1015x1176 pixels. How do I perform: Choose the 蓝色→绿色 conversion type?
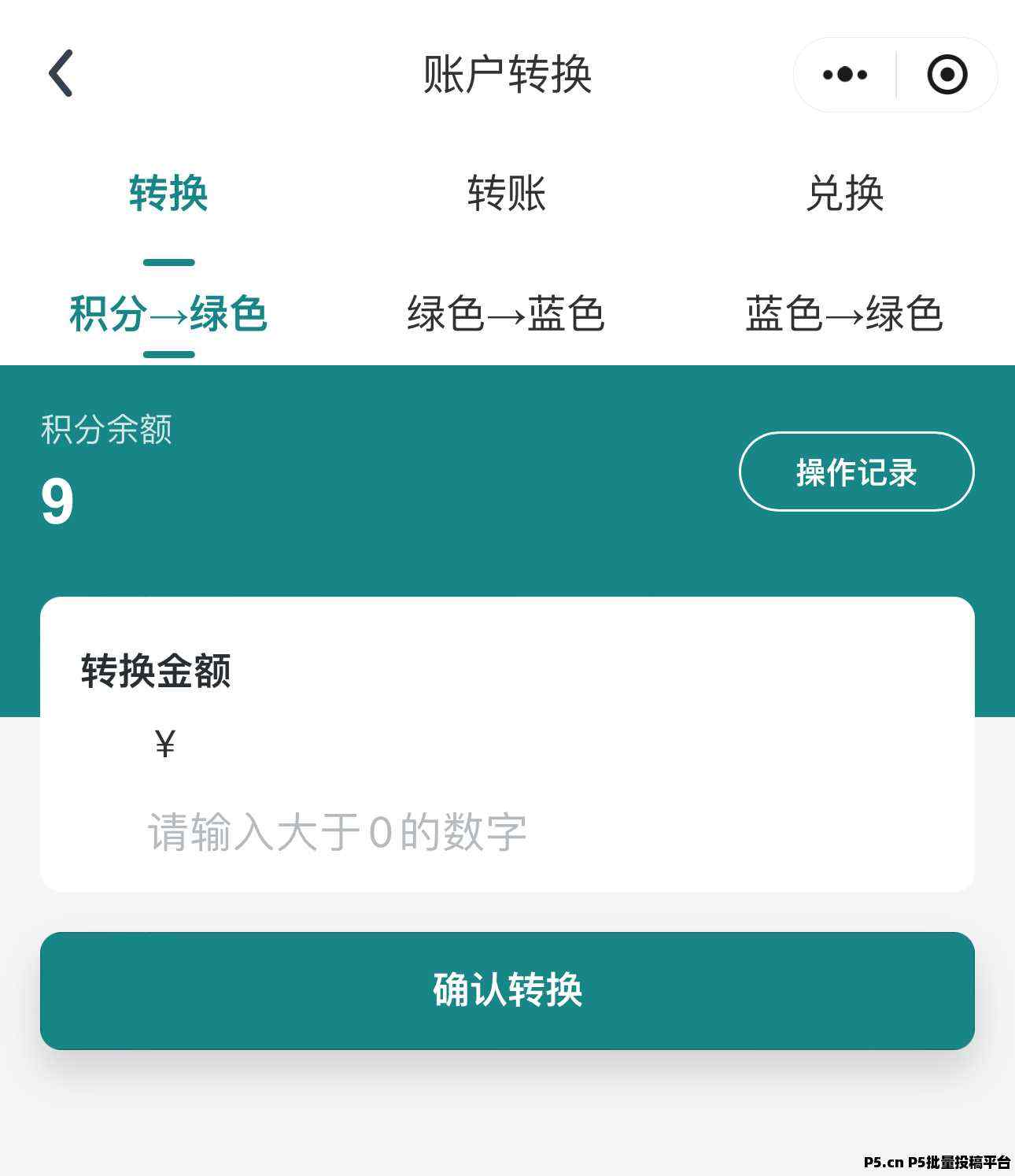[x=844, y=313]
